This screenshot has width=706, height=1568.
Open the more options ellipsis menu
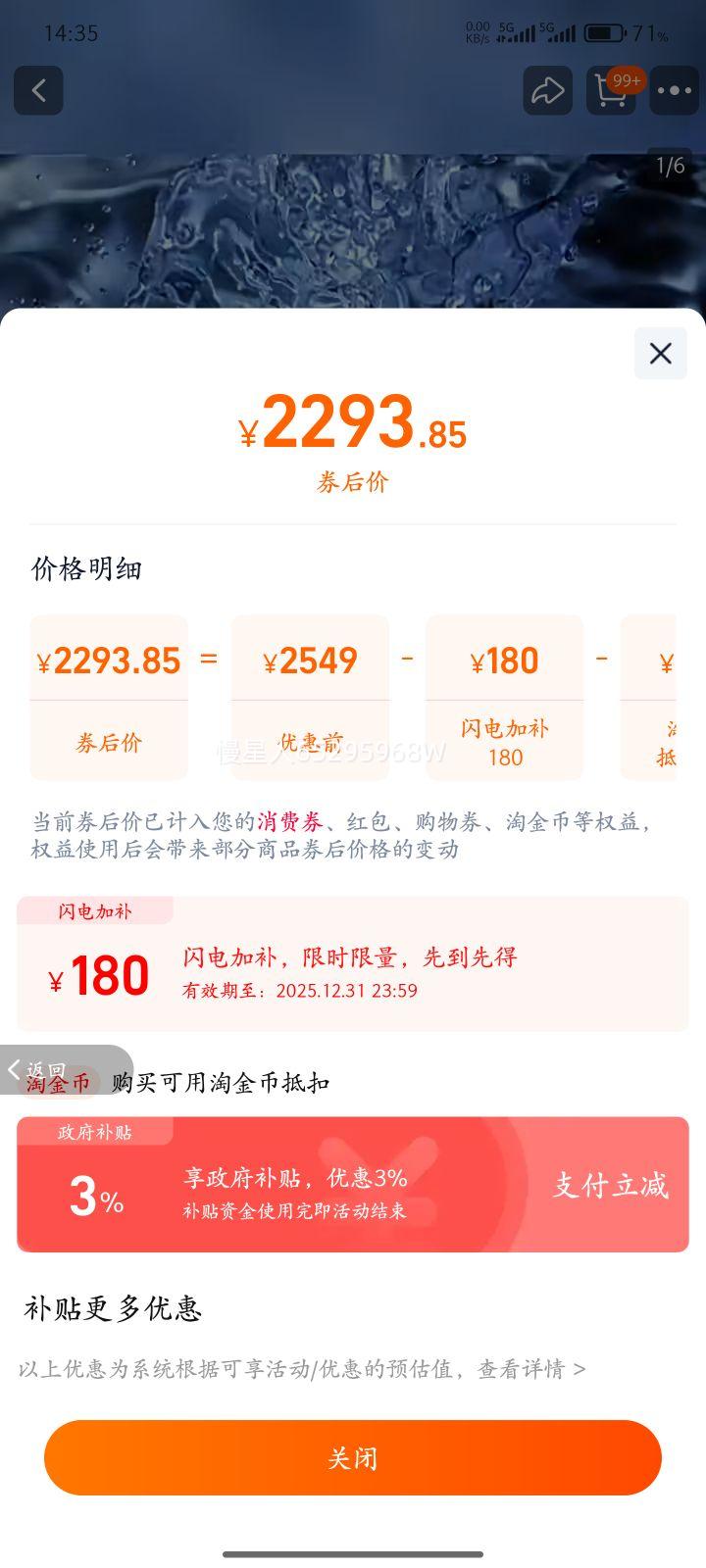click(674, 90)
